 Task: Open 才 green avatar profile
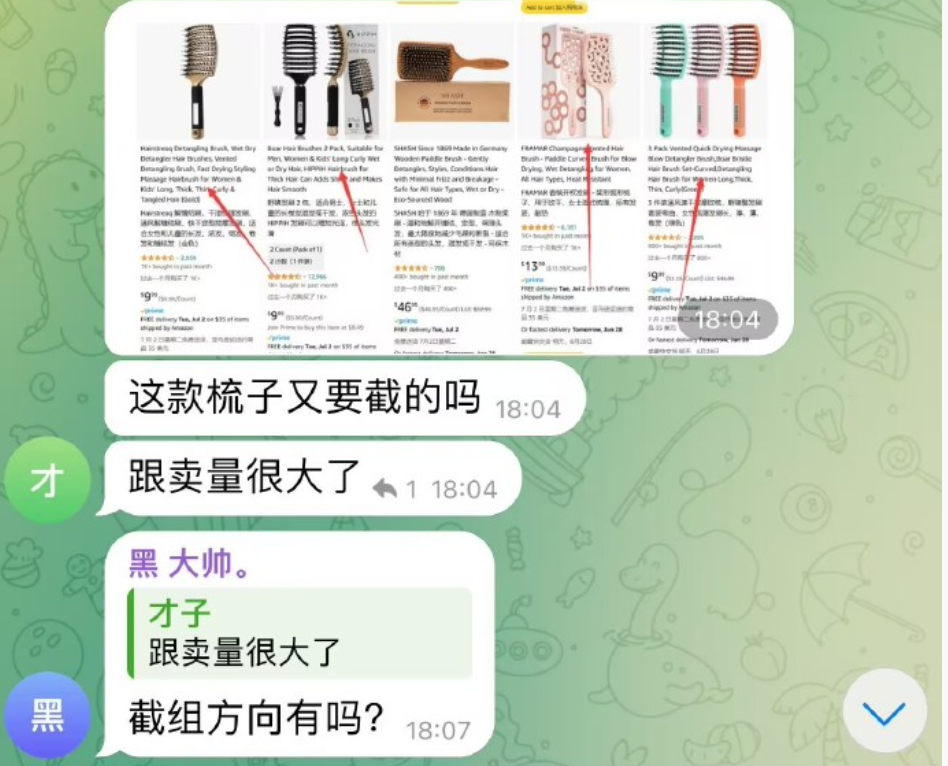pyautogui.click(x=47, y=480)
